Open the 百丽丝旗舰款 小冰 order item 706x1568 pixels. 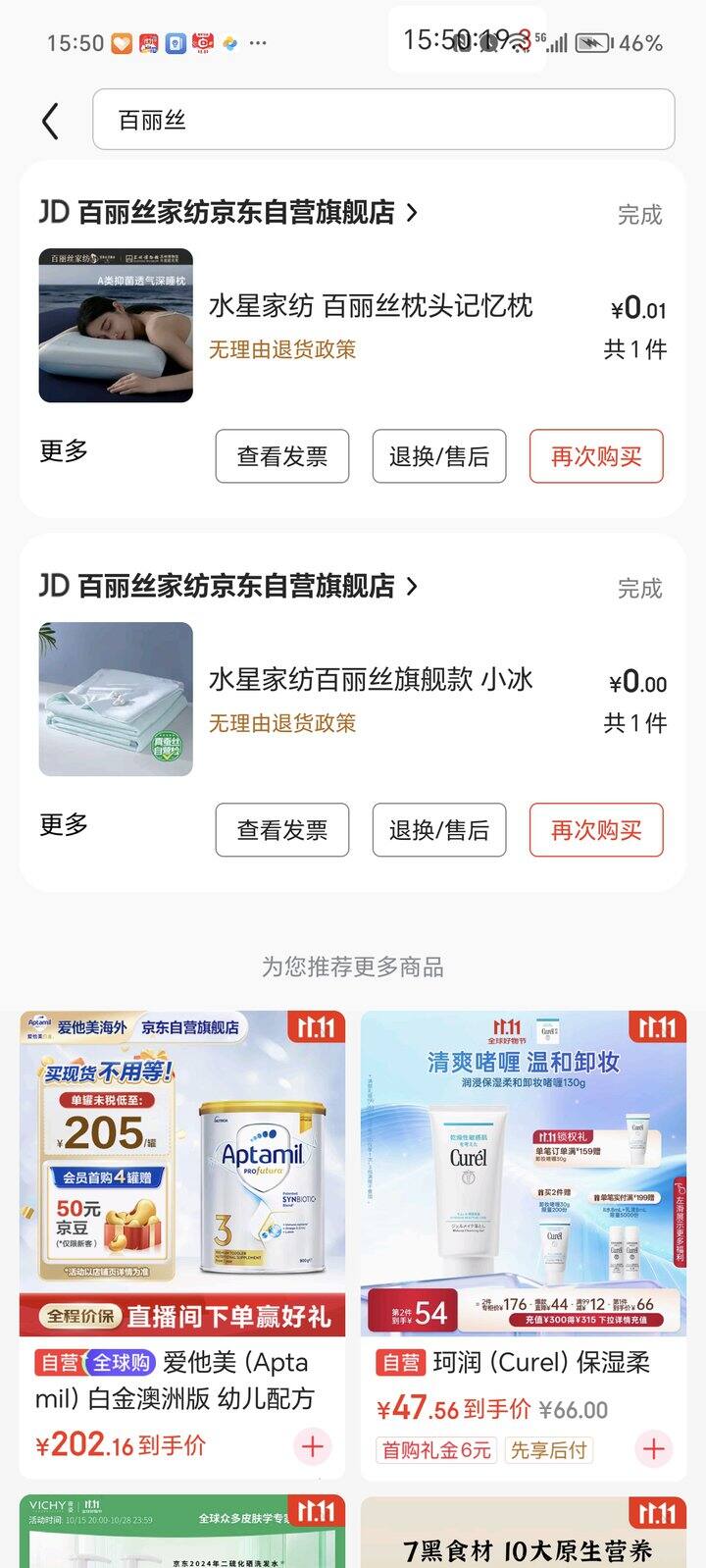[x=371, y=679]
